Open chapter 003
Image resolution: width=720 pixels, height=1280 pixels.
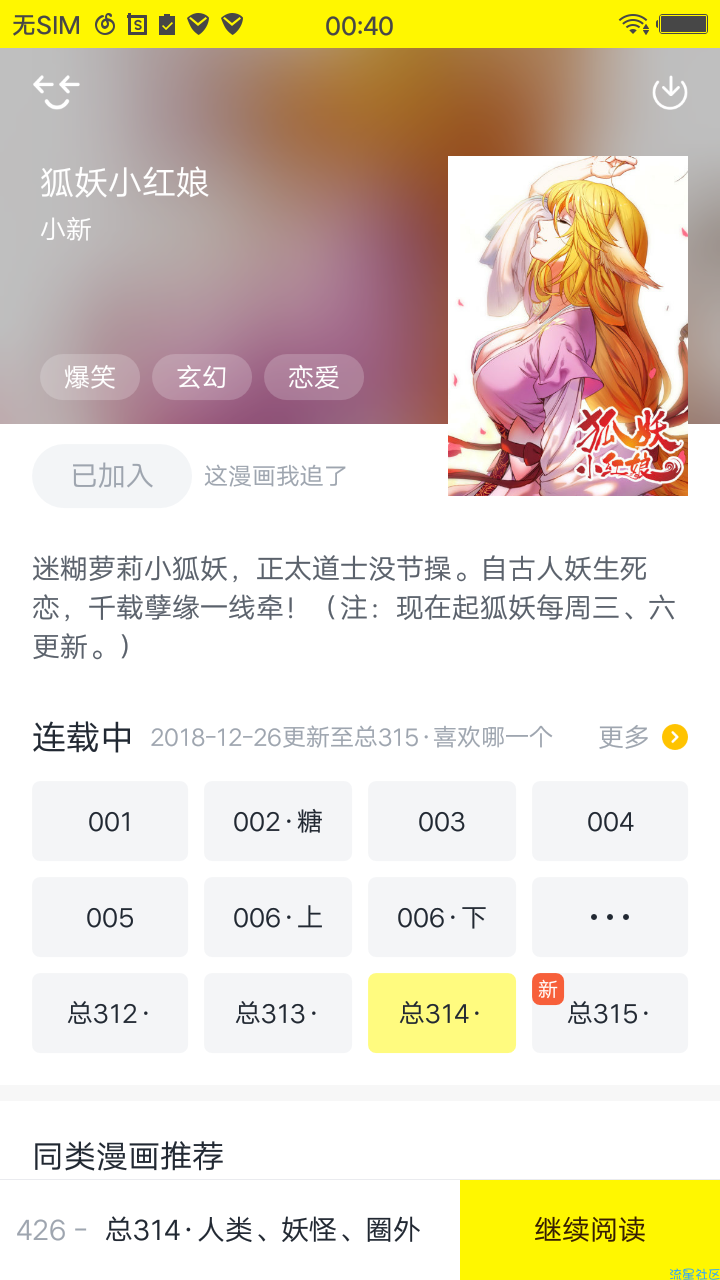coord(442,821)
